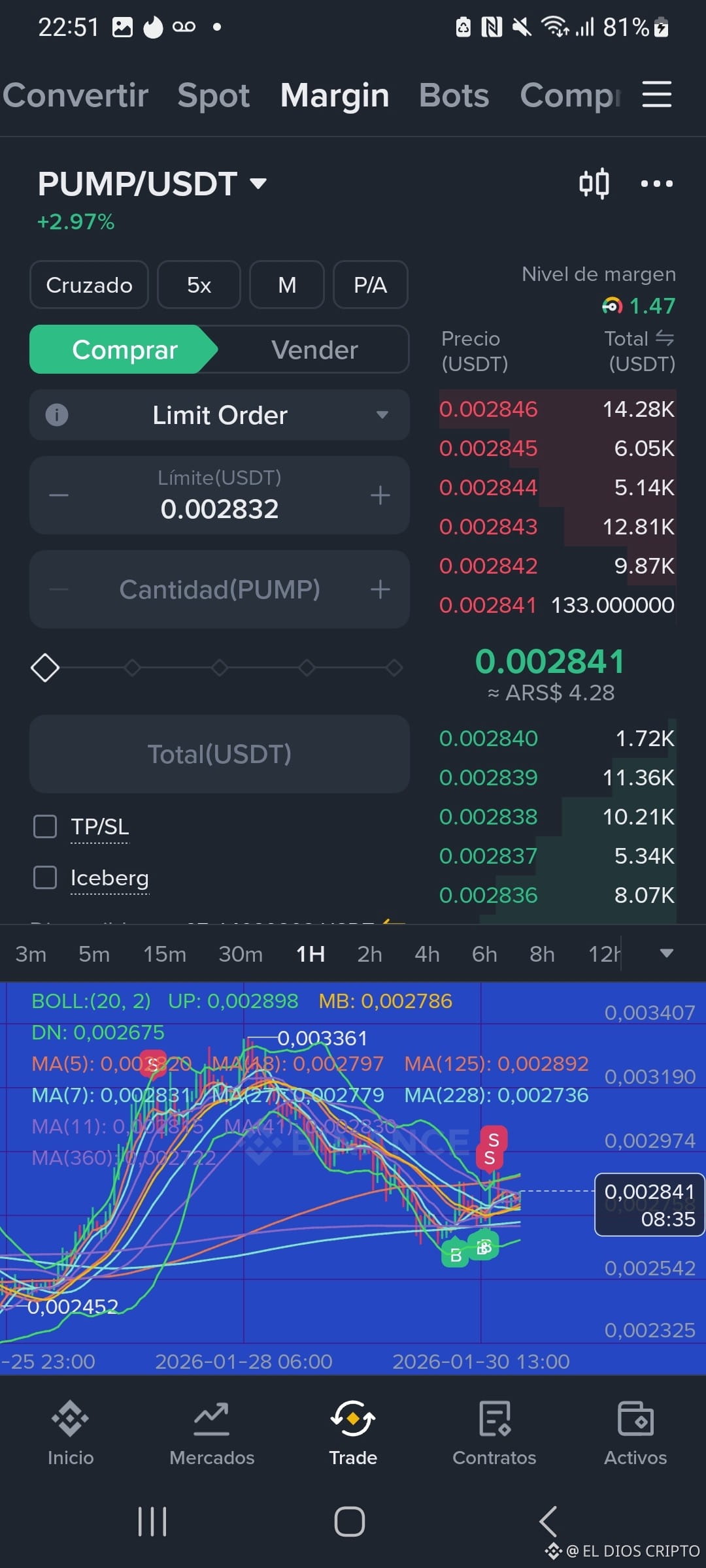The height and width of the screenshot is (1568, 706).
Task: Switch to the Convertir tab
Action: 75,95
